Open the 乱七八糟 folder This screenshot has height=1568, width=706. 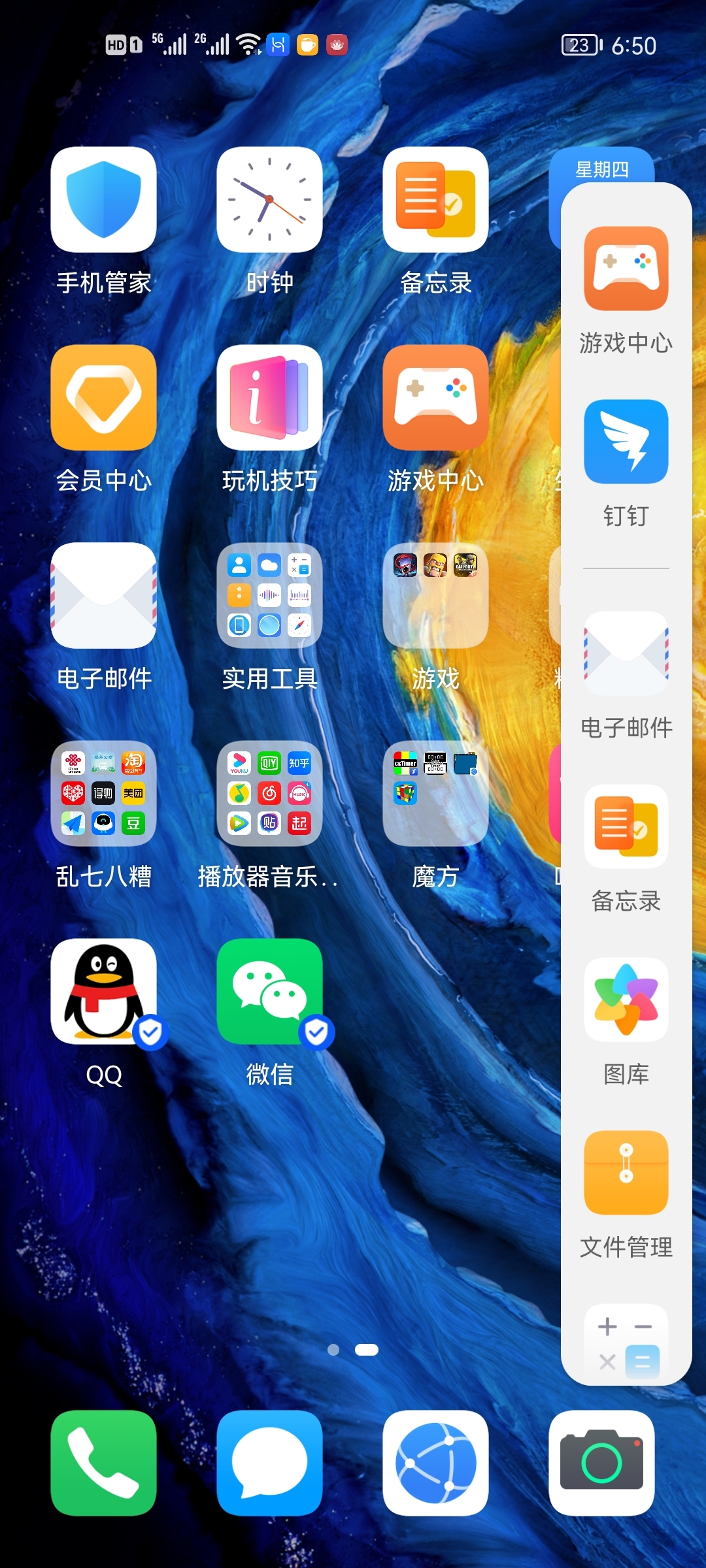pos(104,794)
